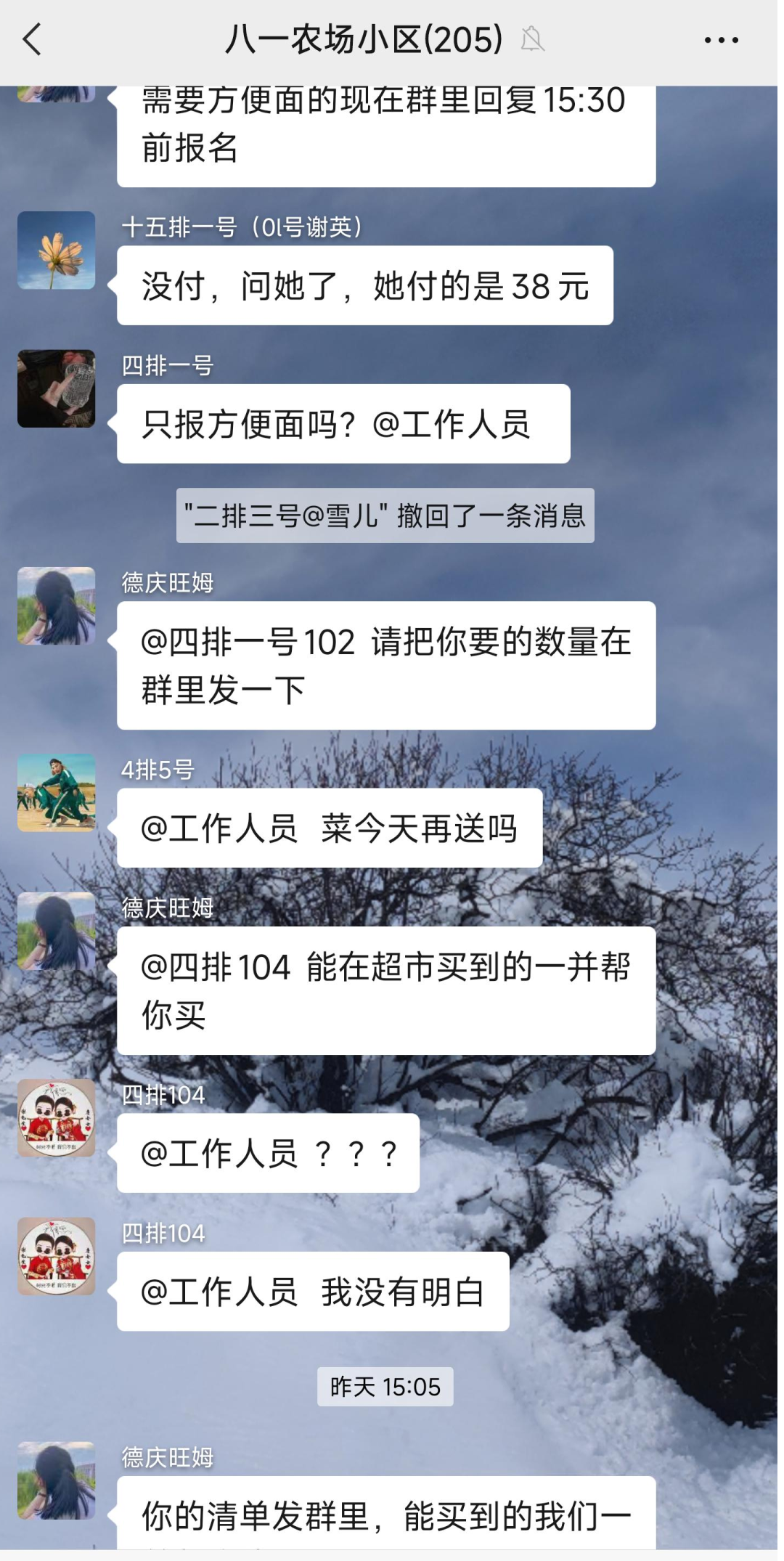Tap 四排104's avatar beside the ？？？ message
Viewport: 784px width, 1561px height.
[57, 1117]
